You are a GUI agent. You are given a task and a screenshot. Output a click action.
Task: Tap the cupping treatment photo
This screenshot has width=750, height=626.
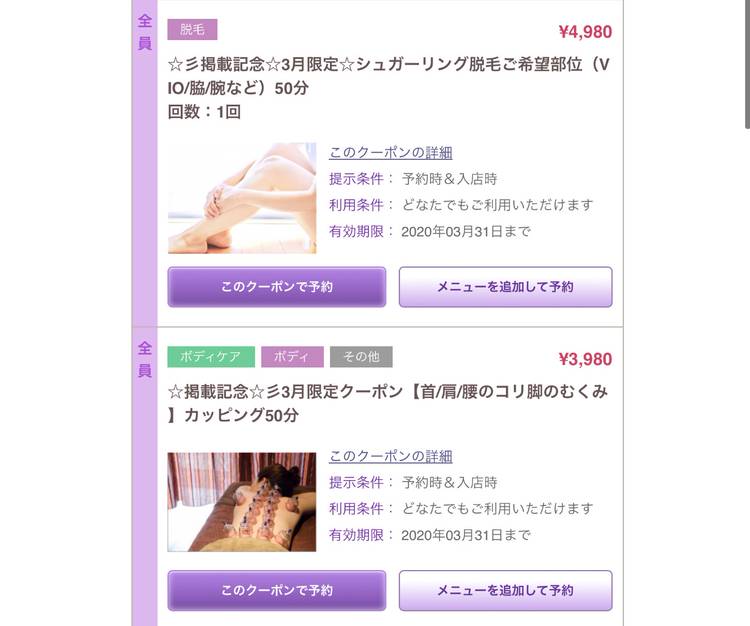point(242,502)
